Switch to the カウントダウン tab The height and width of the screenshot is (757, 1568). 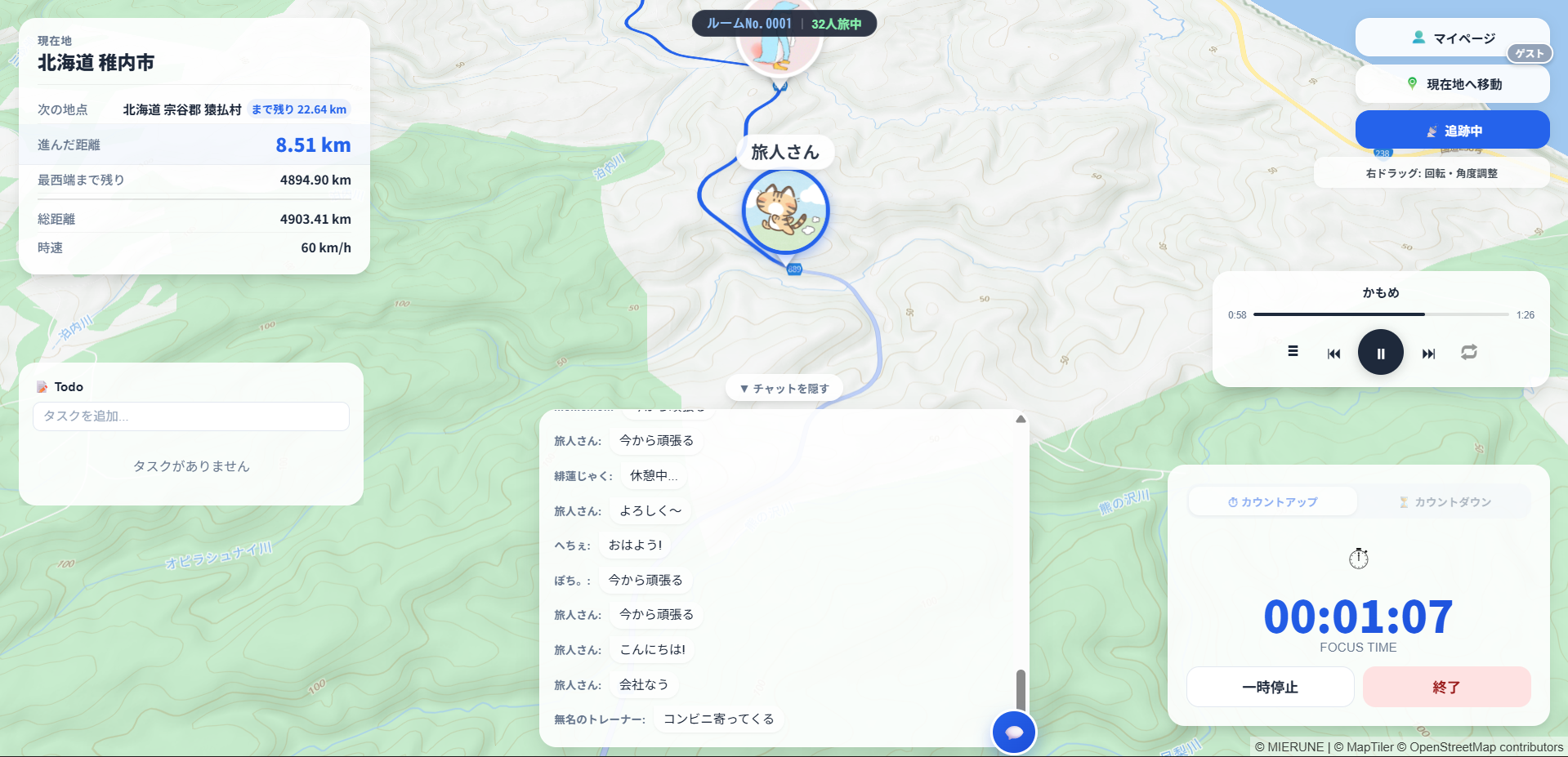point(1445,501)
